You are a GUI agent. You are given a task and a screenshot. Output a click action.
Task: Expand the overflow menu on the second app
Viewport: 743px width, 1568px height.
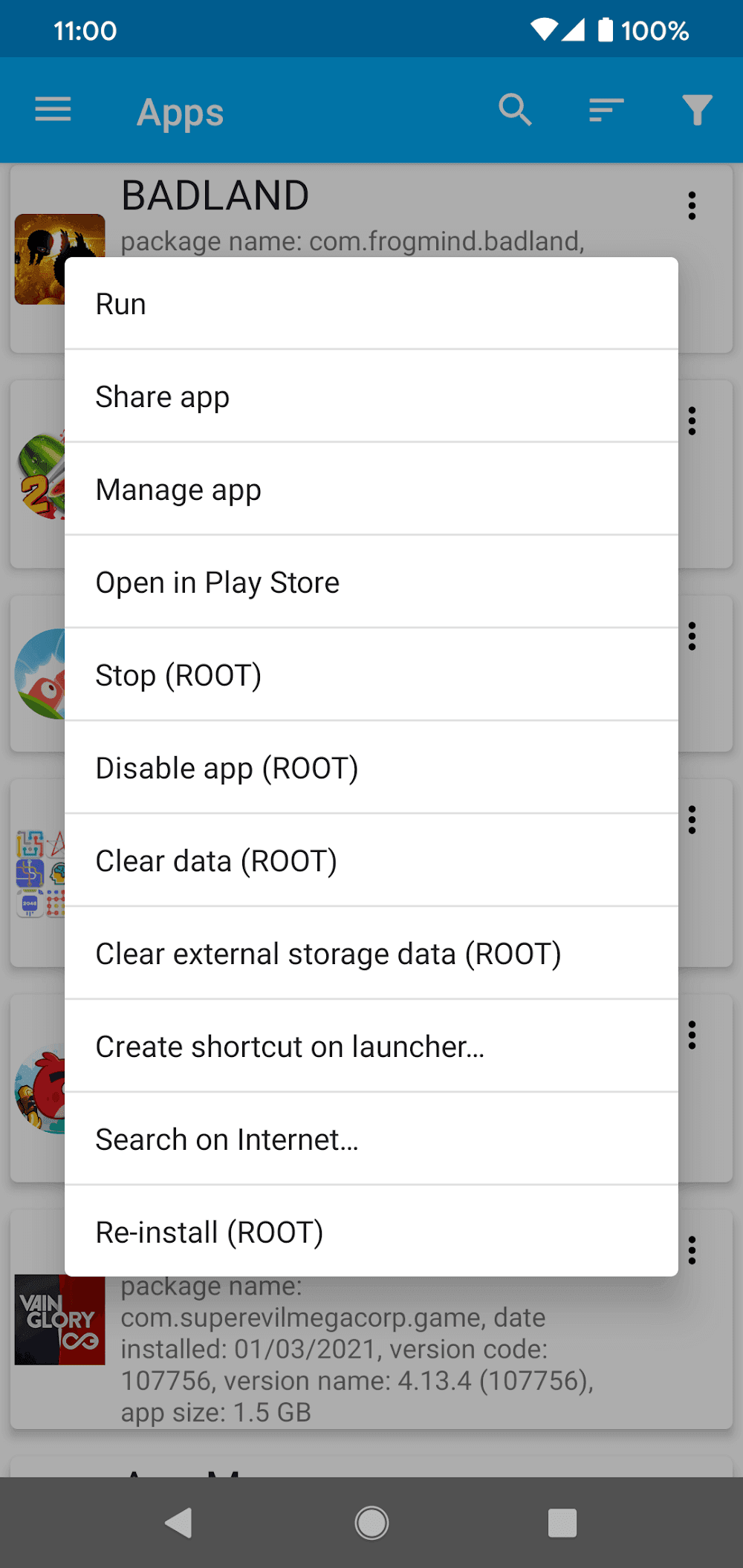(691, 420)
